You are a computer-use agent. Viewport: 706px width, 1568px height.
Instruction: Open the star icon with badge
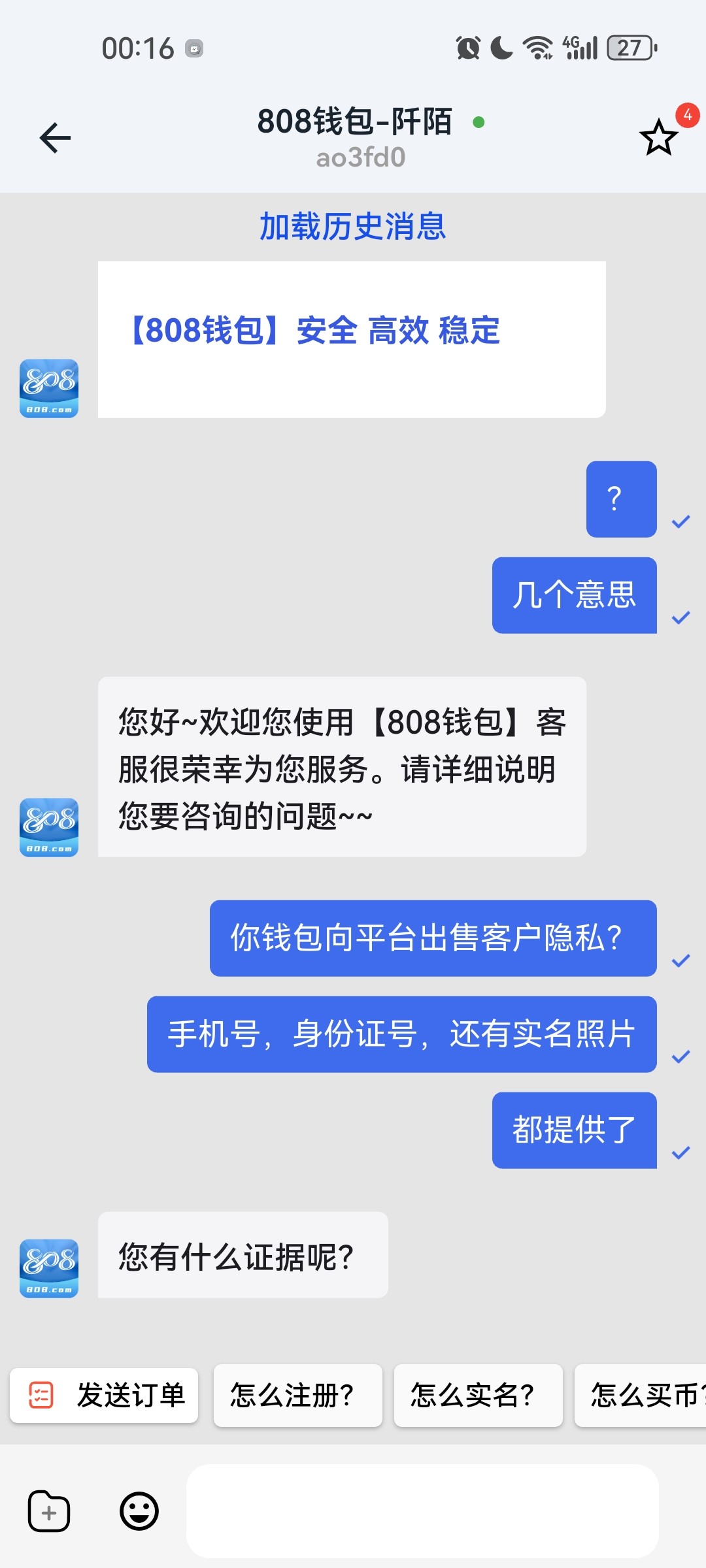[x=659, y=138]
